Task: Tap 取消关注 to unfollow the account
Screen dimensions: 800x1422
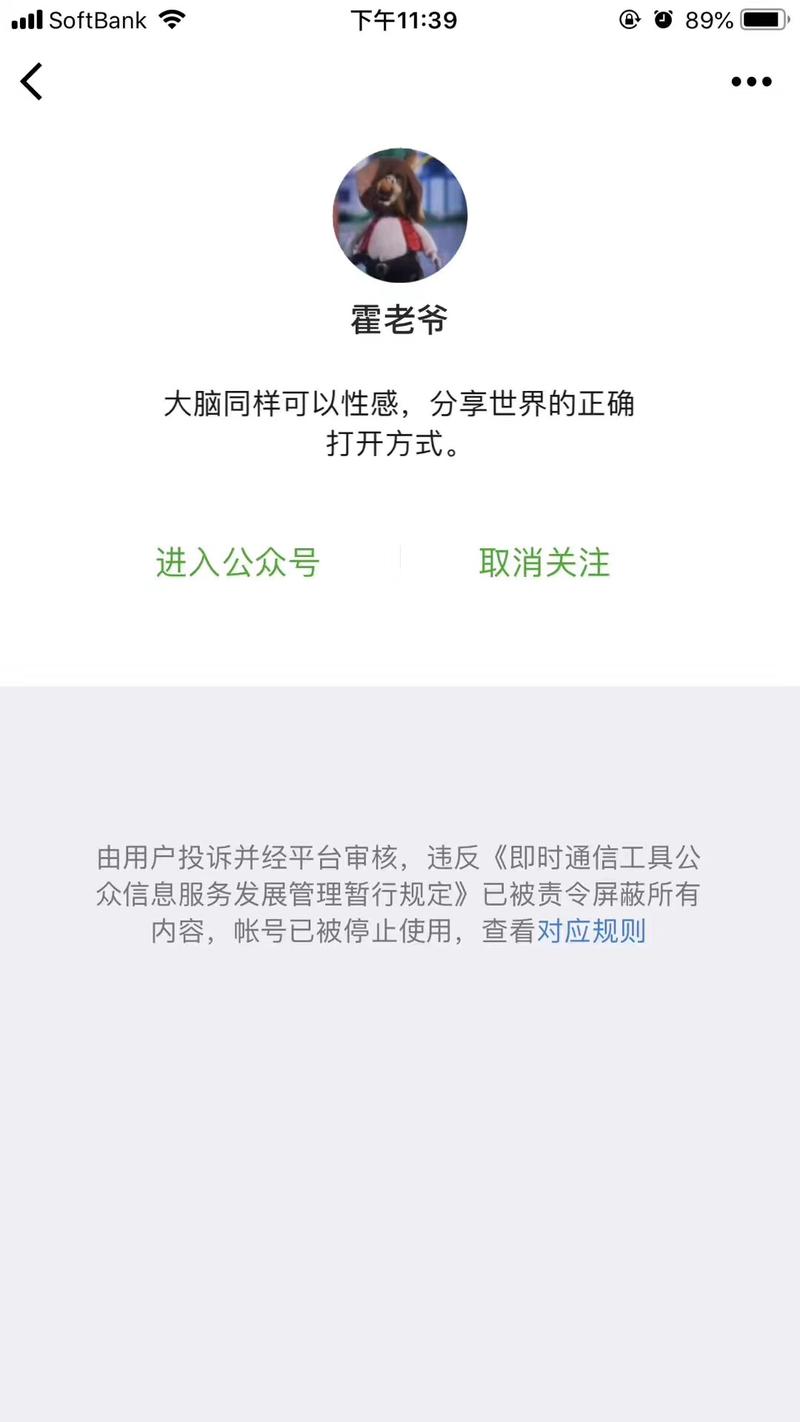Action: point(544,562)
